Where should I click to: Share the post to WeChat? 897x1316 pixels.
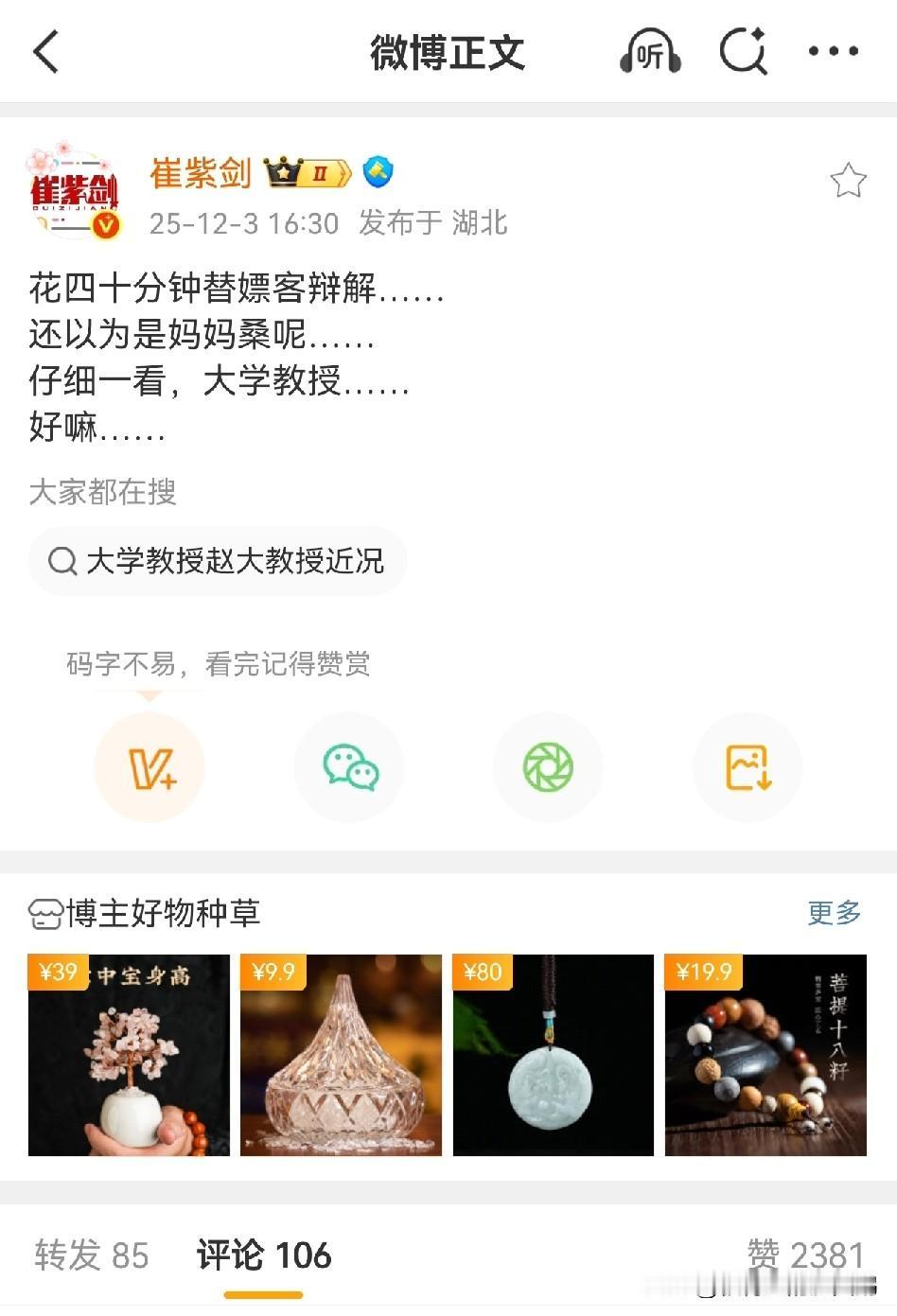pos(348,767)
